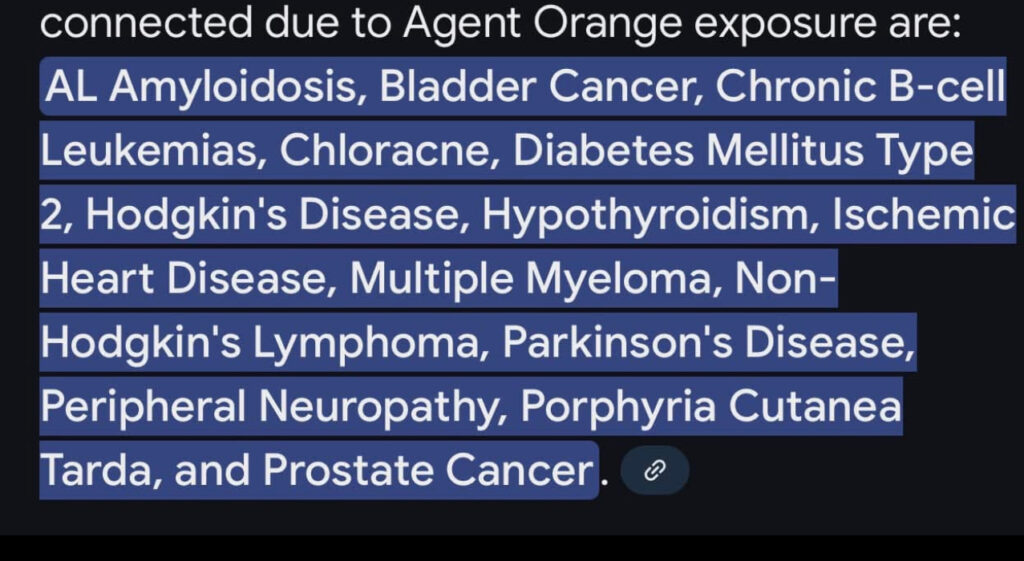Open the source link icon after Prostate Cancer

pos(654,471)
